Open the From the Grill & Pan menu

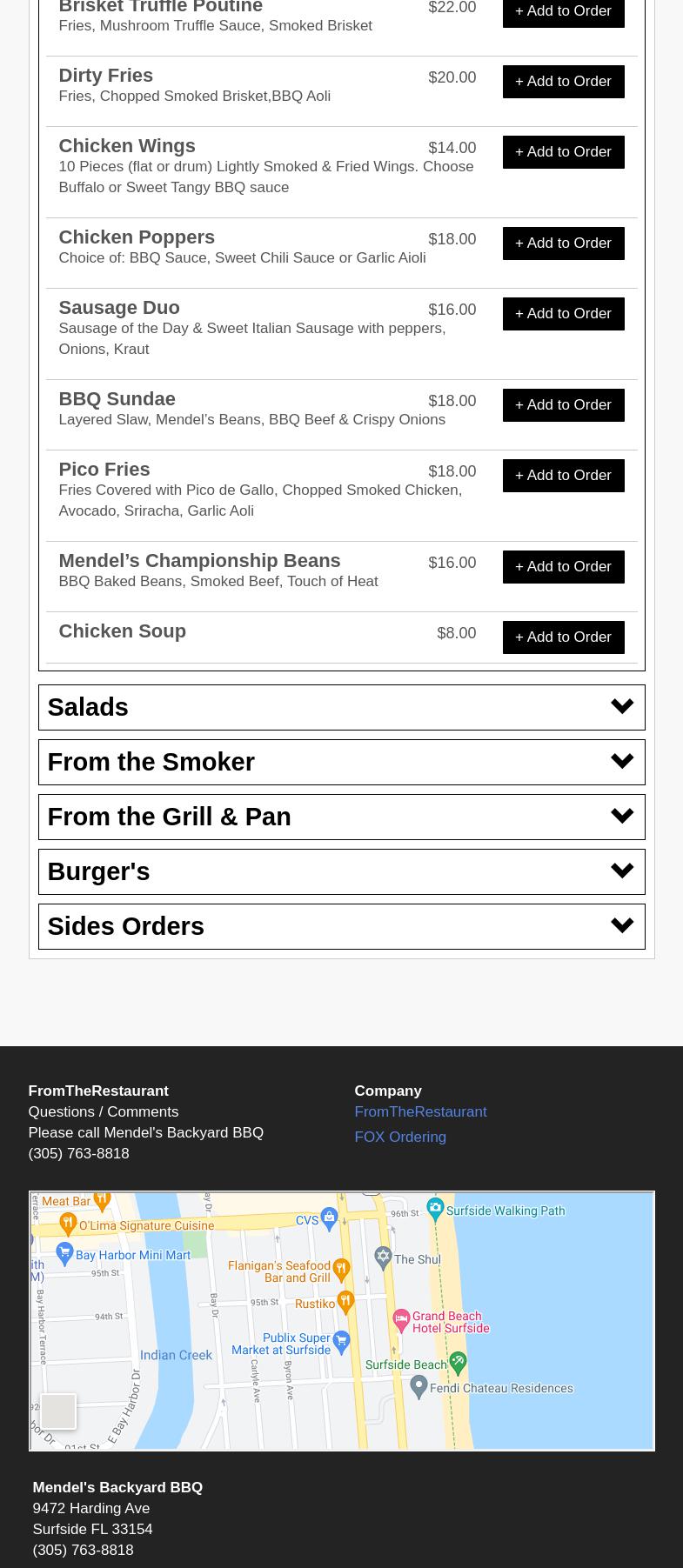pyautogui.click(x=341, y=817)
